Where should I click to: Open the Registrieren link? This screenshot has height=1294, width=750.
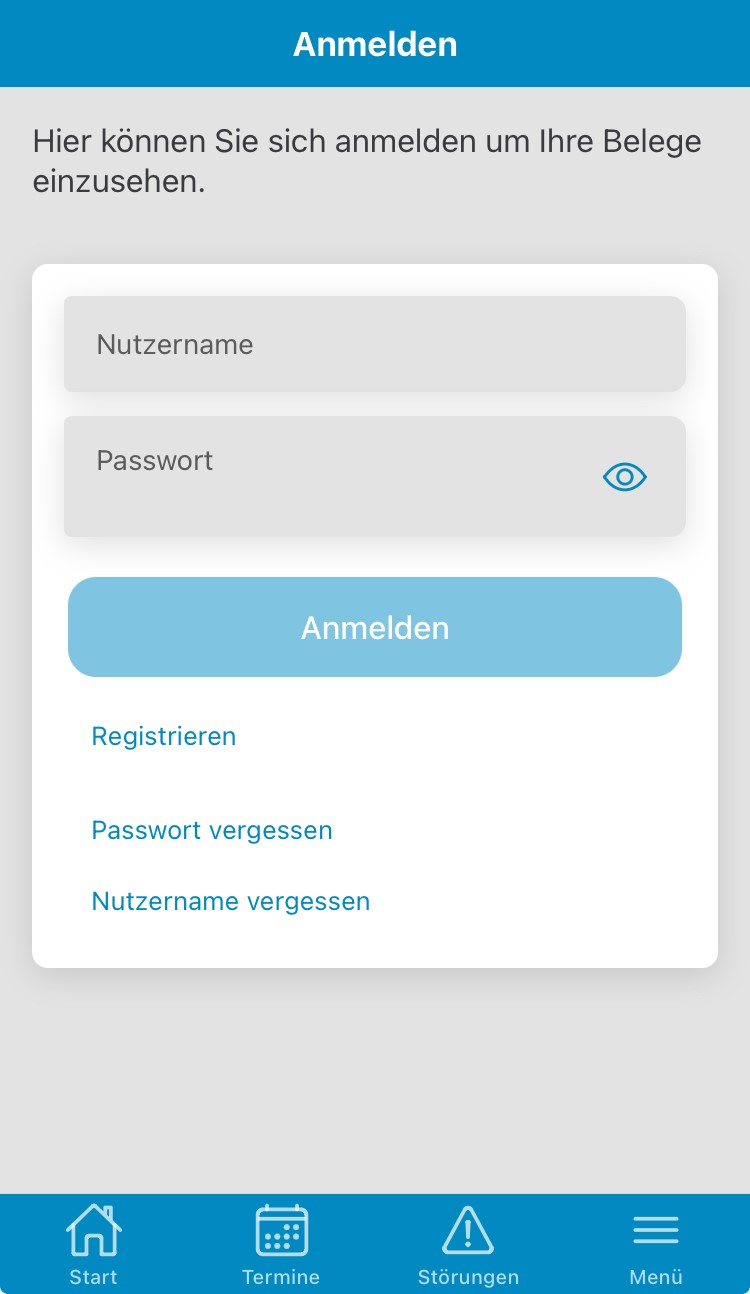(x=164, y=736)
